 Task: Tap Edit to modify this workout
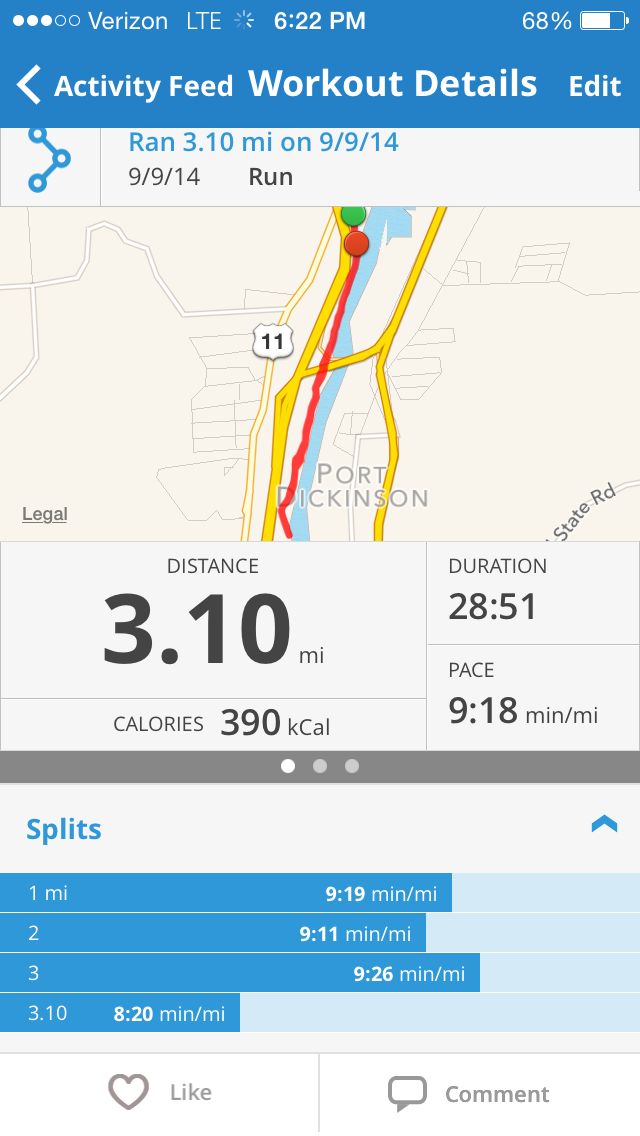coord(594,86)
